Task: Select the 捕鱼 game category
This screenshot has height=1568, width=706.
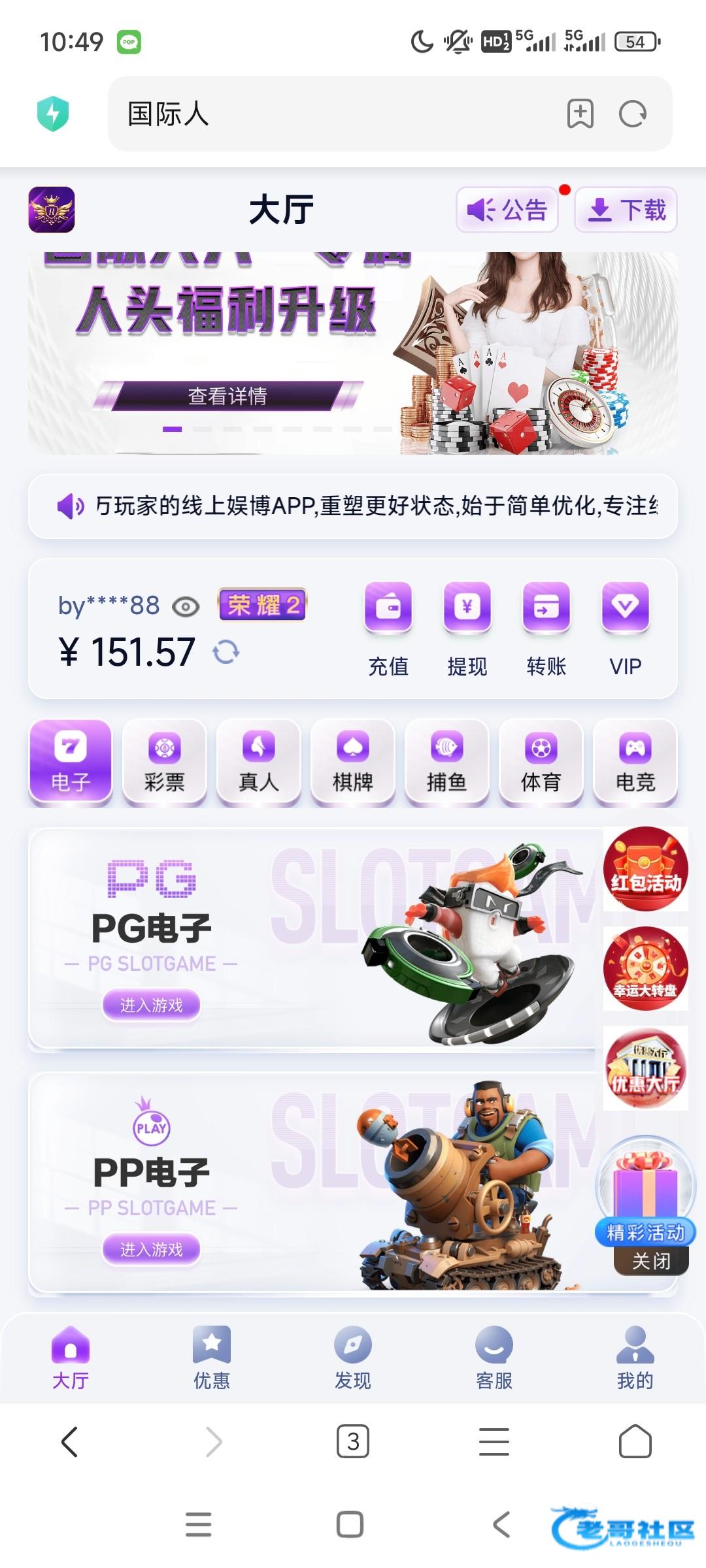Action: 446,762
